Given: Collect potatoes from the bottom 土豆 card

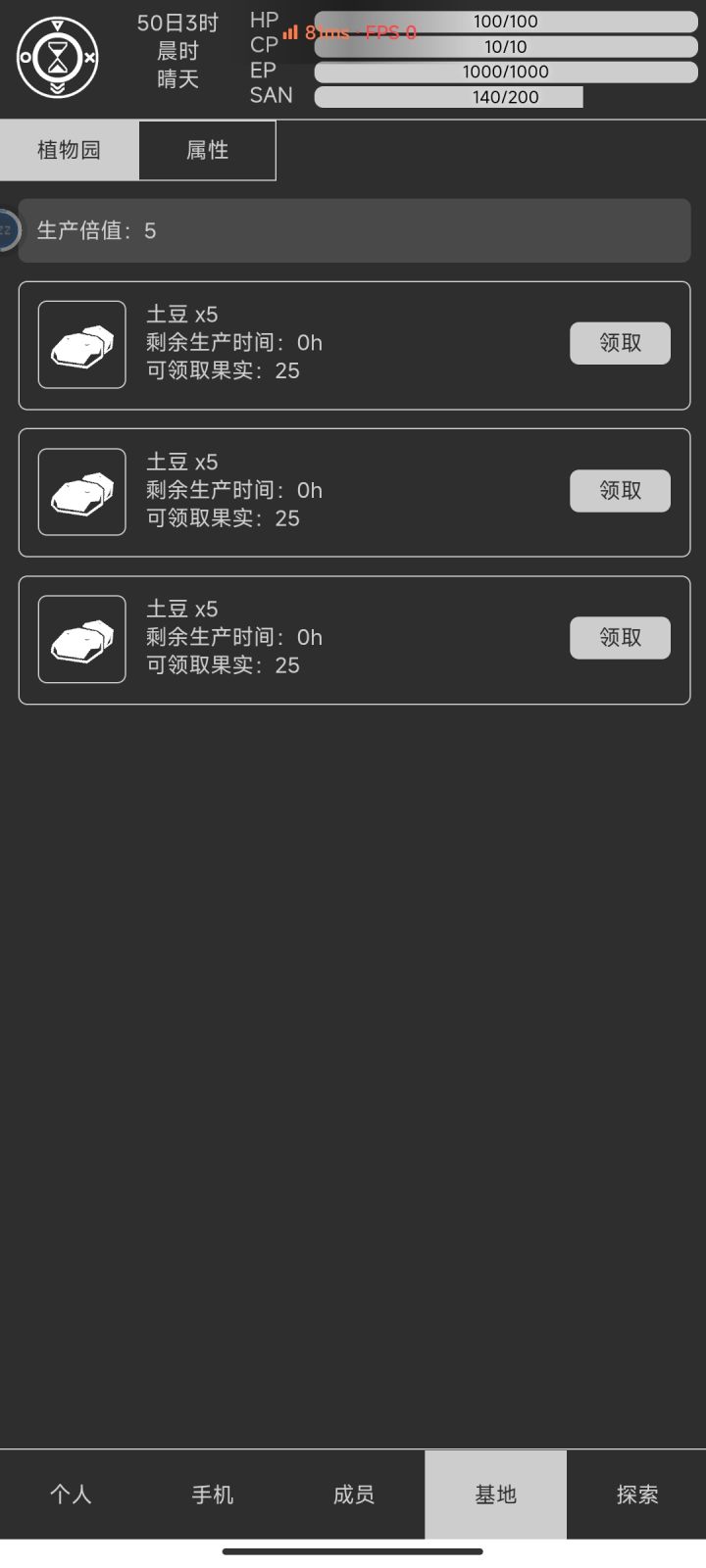Looking at the screenshot, I should coord(620,638).
